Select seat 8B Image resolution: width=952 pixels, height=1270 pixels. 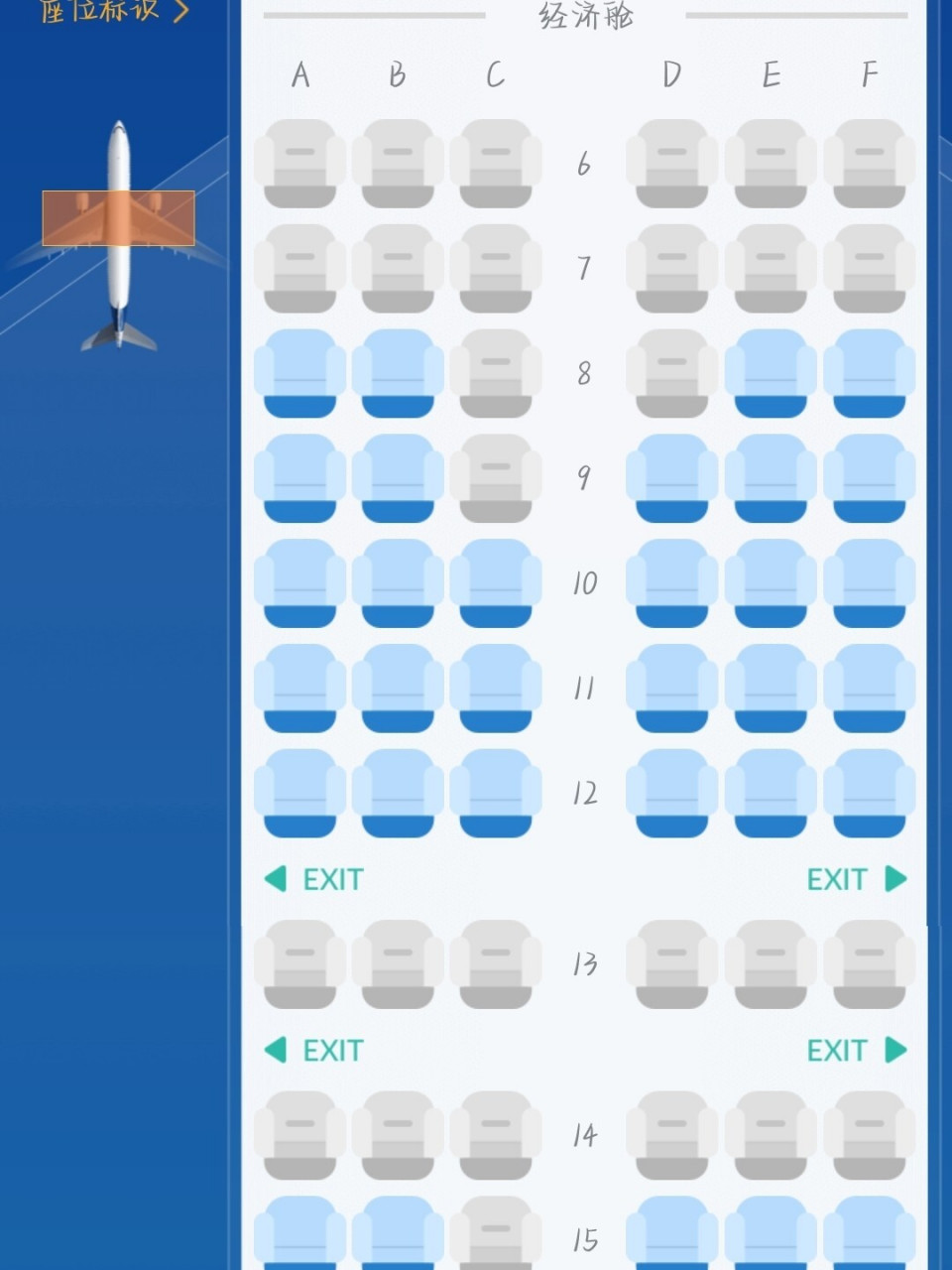[398, 373]
